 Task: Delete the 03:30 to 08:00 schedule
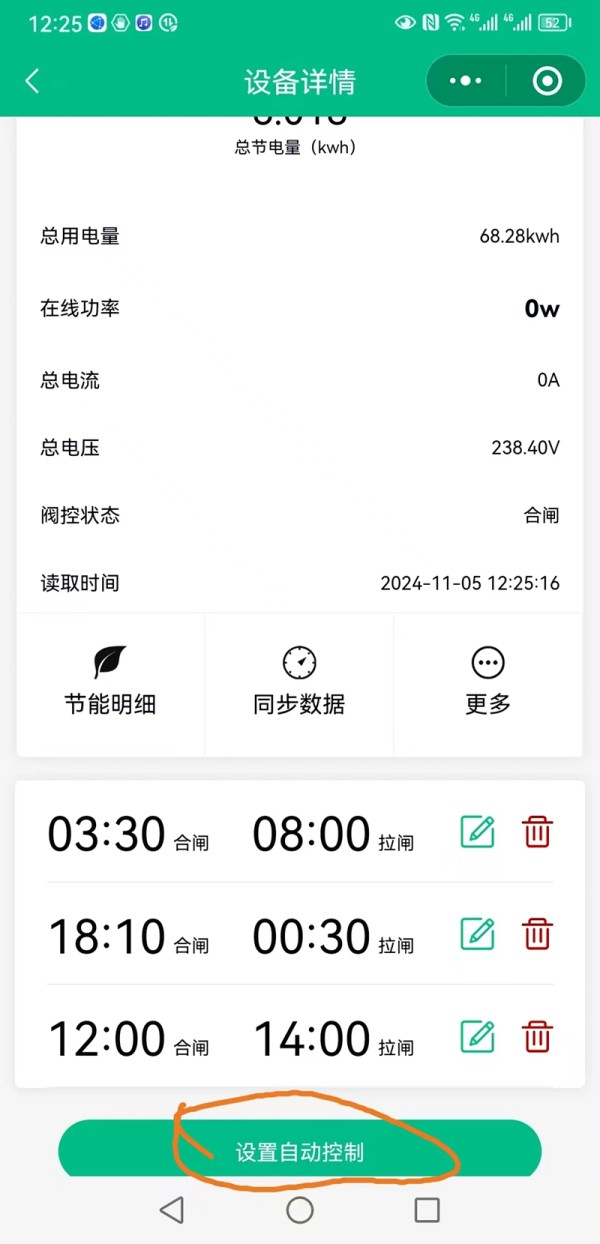tap(537, 832)
